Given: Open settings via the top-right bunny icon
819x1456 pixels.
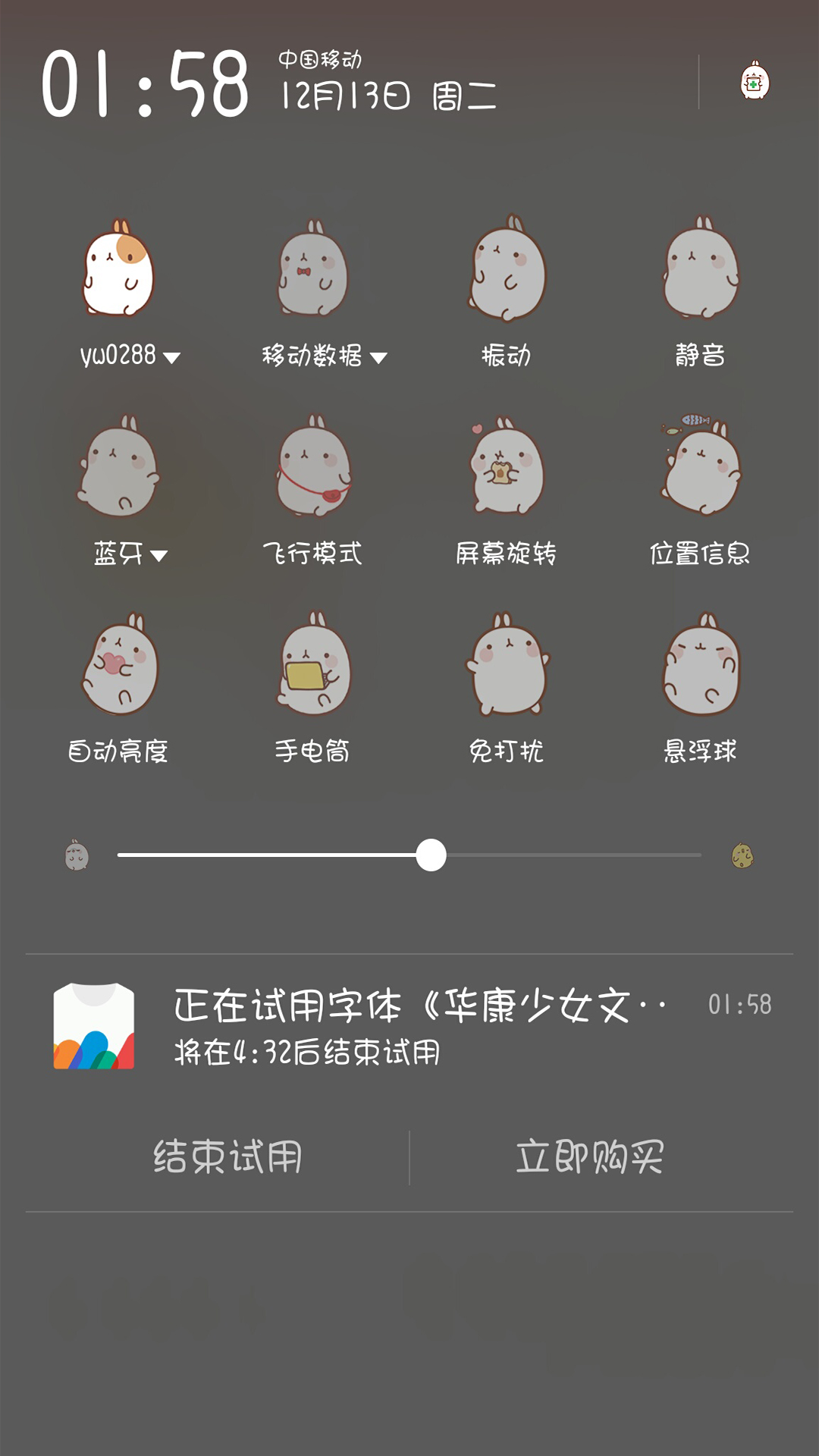Looking at the screenshot, I should 754,81.
